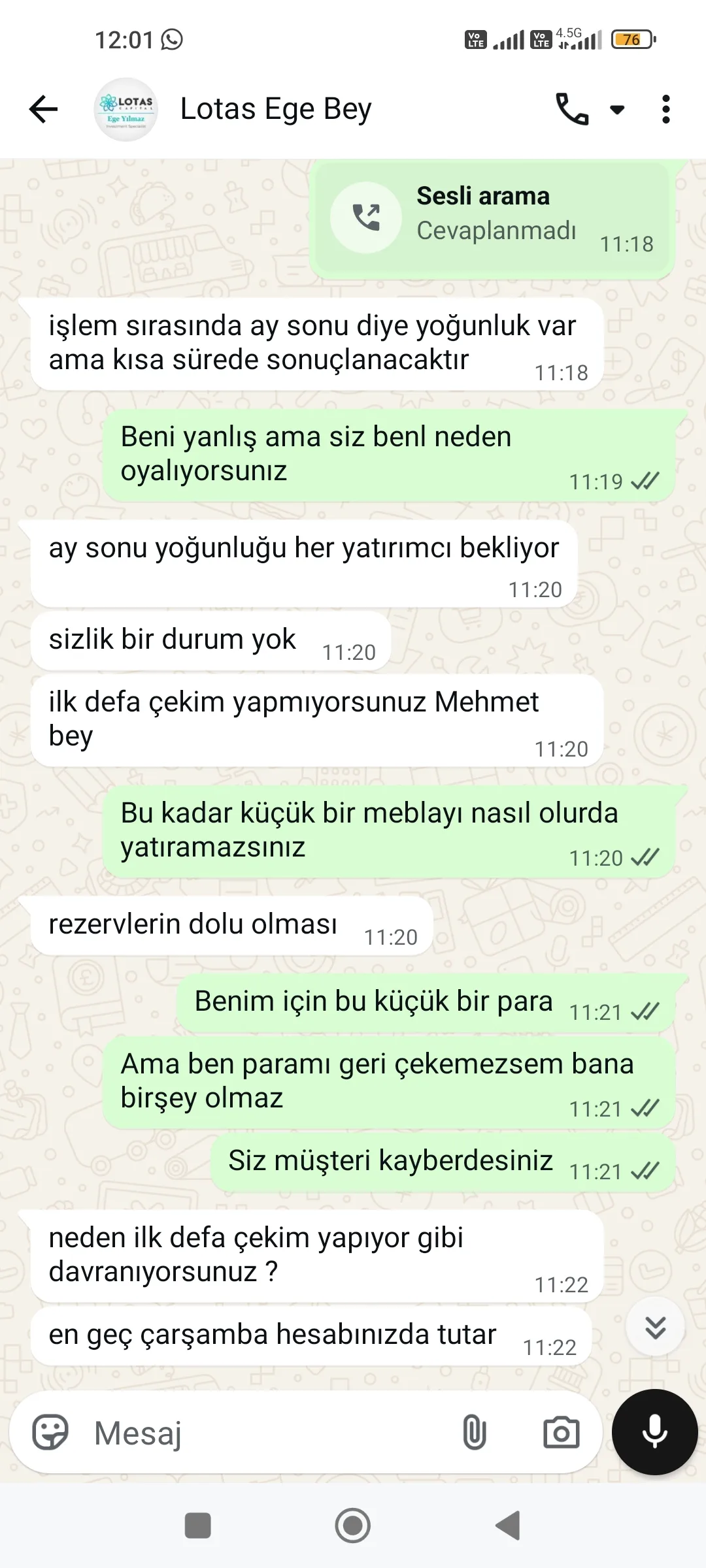Start a voice call with Lotas Ege Bey
This screenshot has width=706, height=1568.
pyautogui.click(x=571, y=109)
